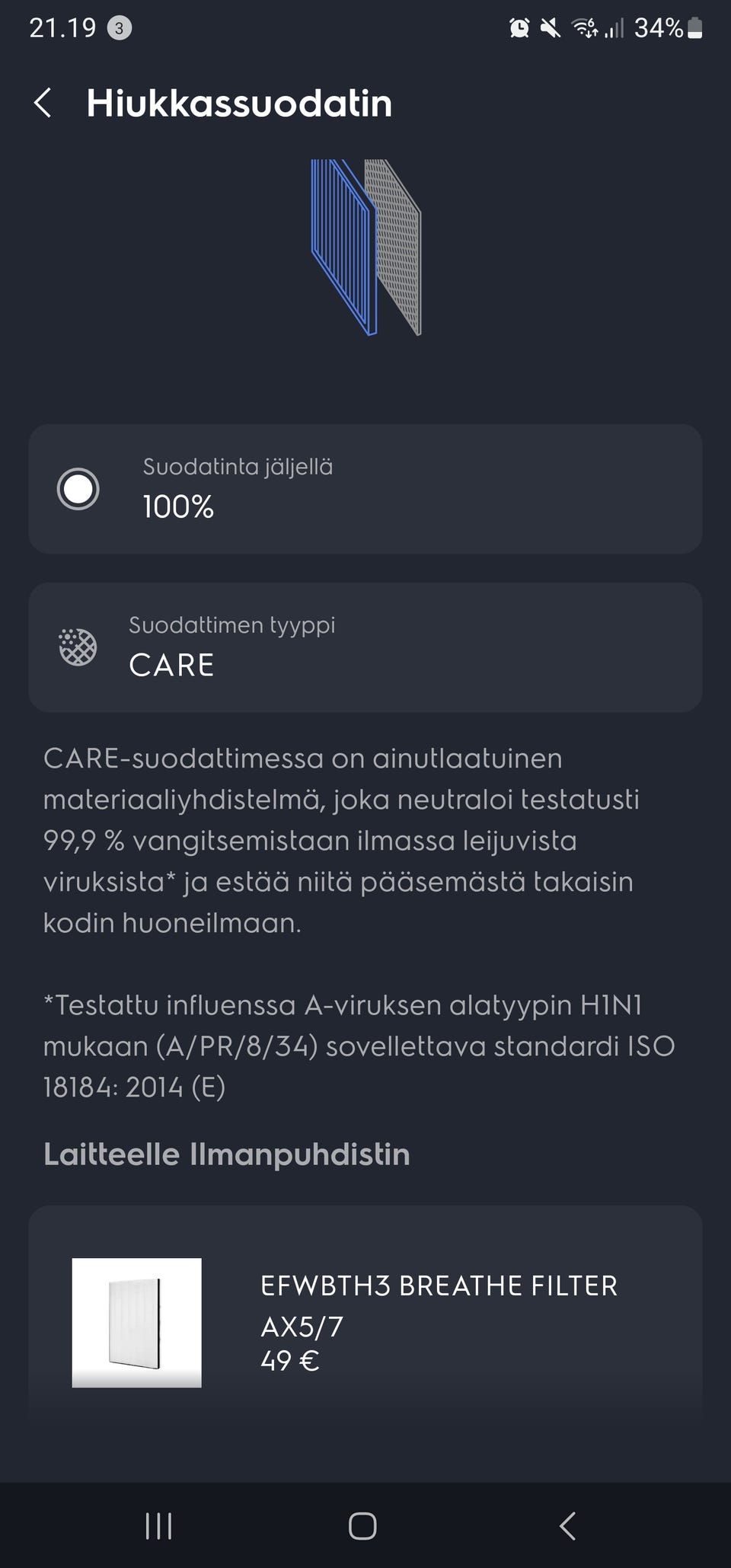The height and width of the screenshot is (1568, 731).
Task: Tap the muted sound icon in status bar
Action: coord(552,28)
